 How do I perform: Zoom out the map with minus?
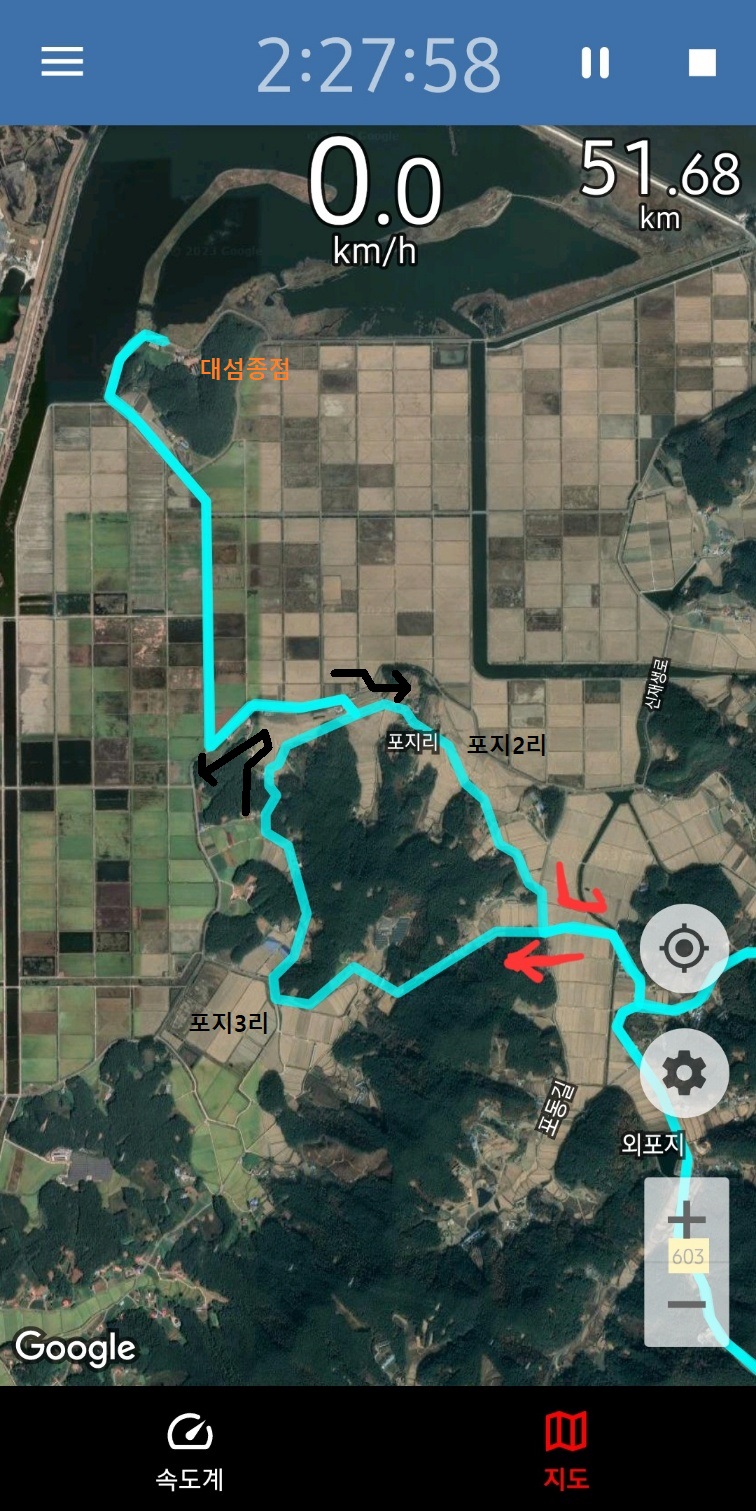[686, 1305]
